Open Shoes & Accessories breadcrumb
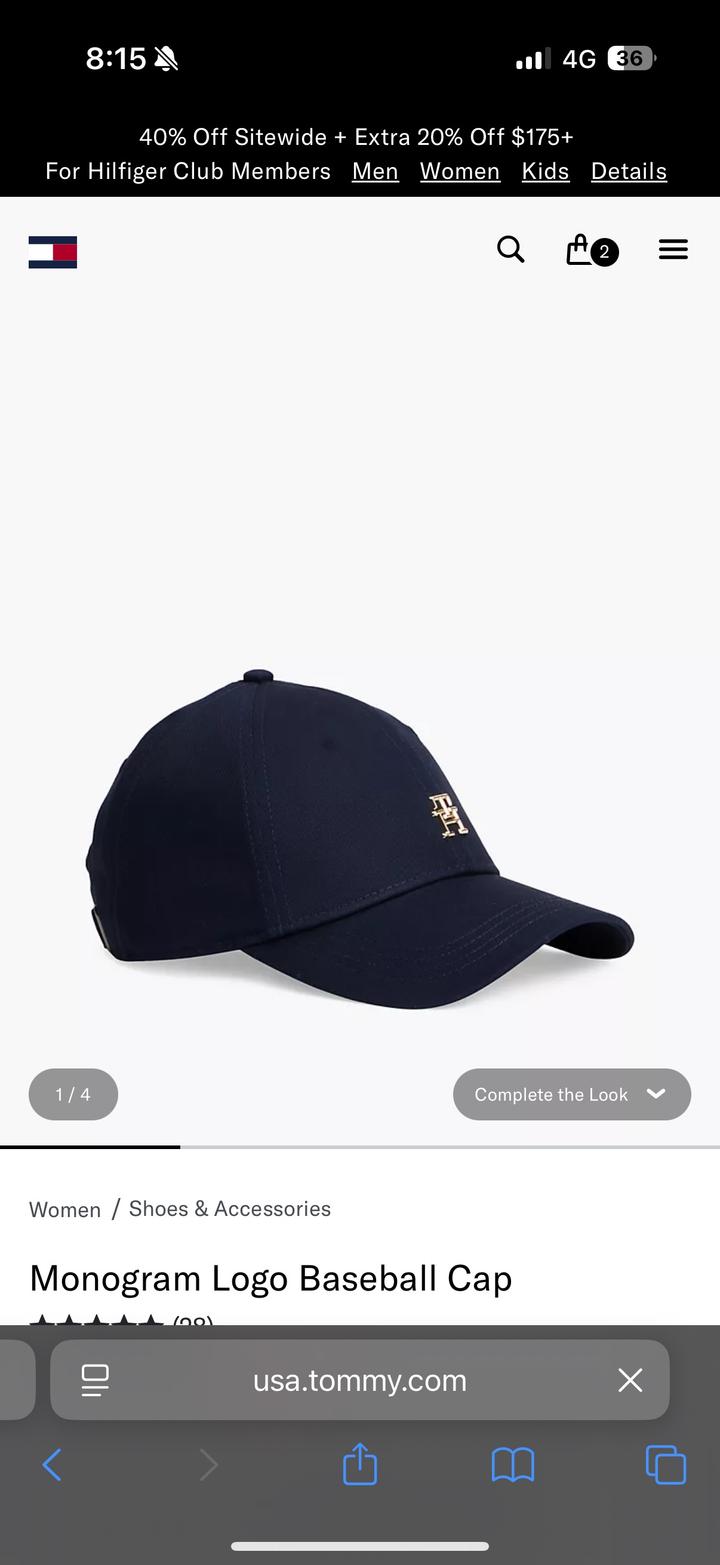 [x=229, y=1209]
